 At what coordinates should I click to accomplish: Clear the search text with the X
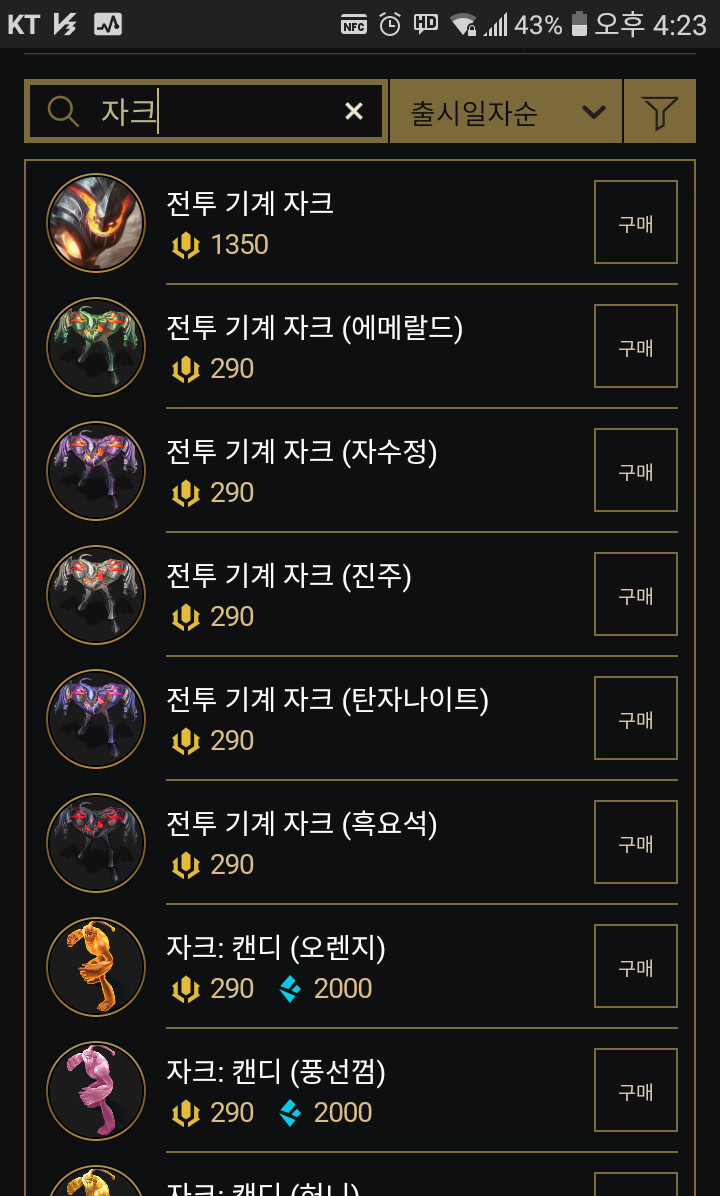point(354,111)
